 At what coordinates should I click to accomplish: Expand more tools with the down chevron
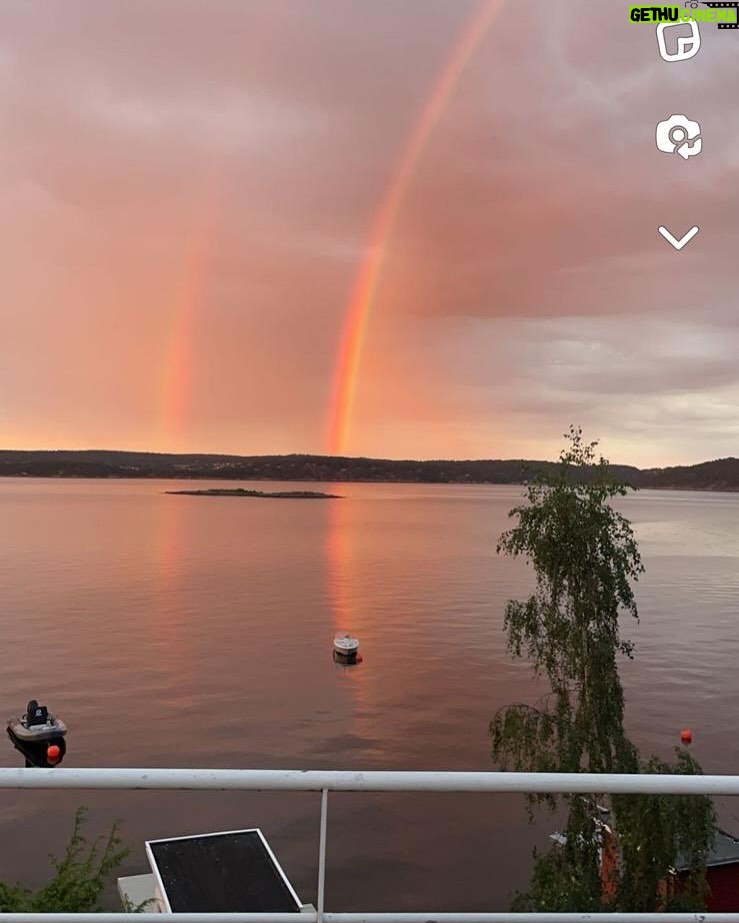point(678,237)
